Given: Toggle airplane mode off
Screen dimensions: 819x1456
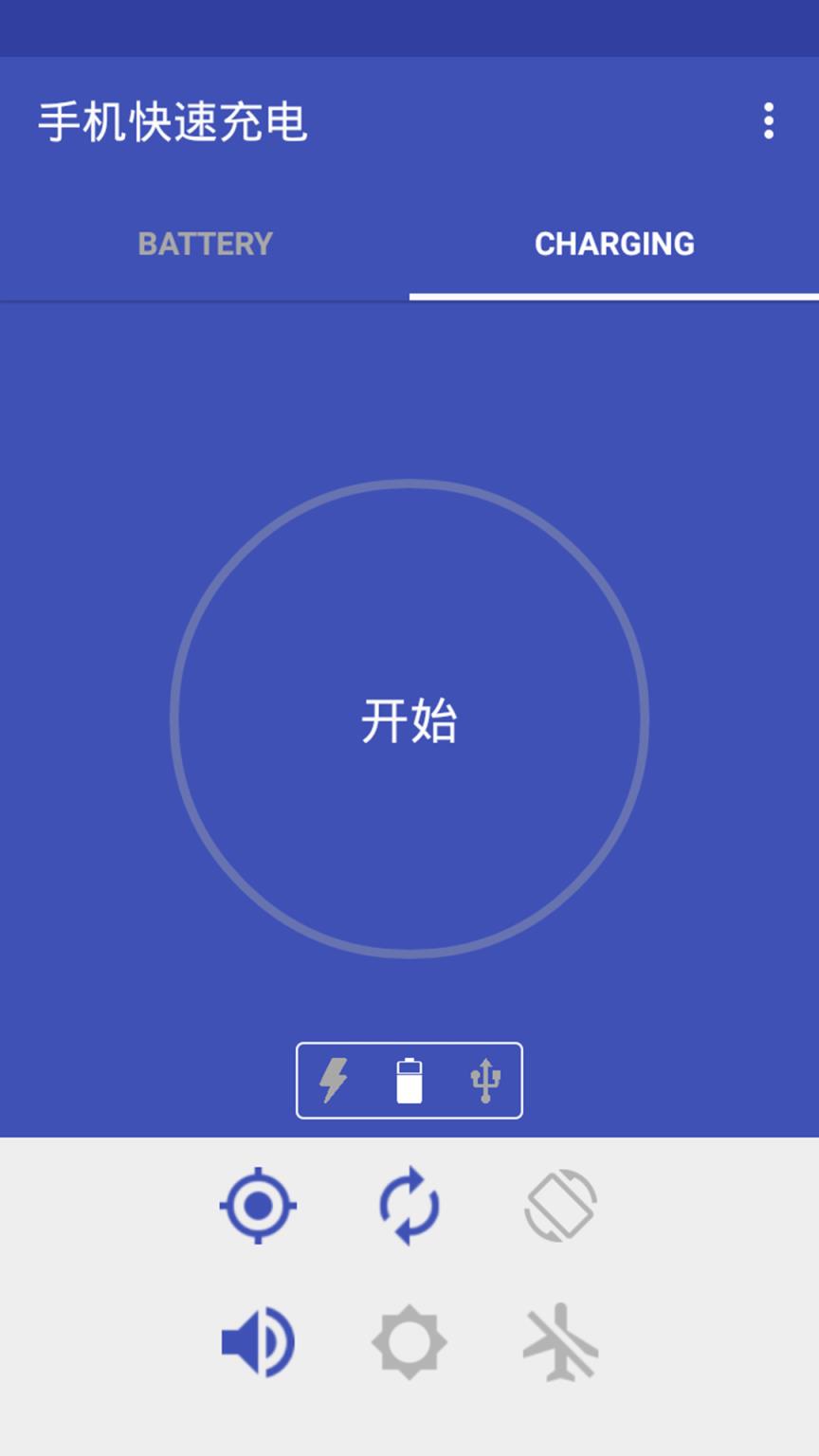Looking at the screenshot, I should pyautogui.click(x=560, y=1341).
